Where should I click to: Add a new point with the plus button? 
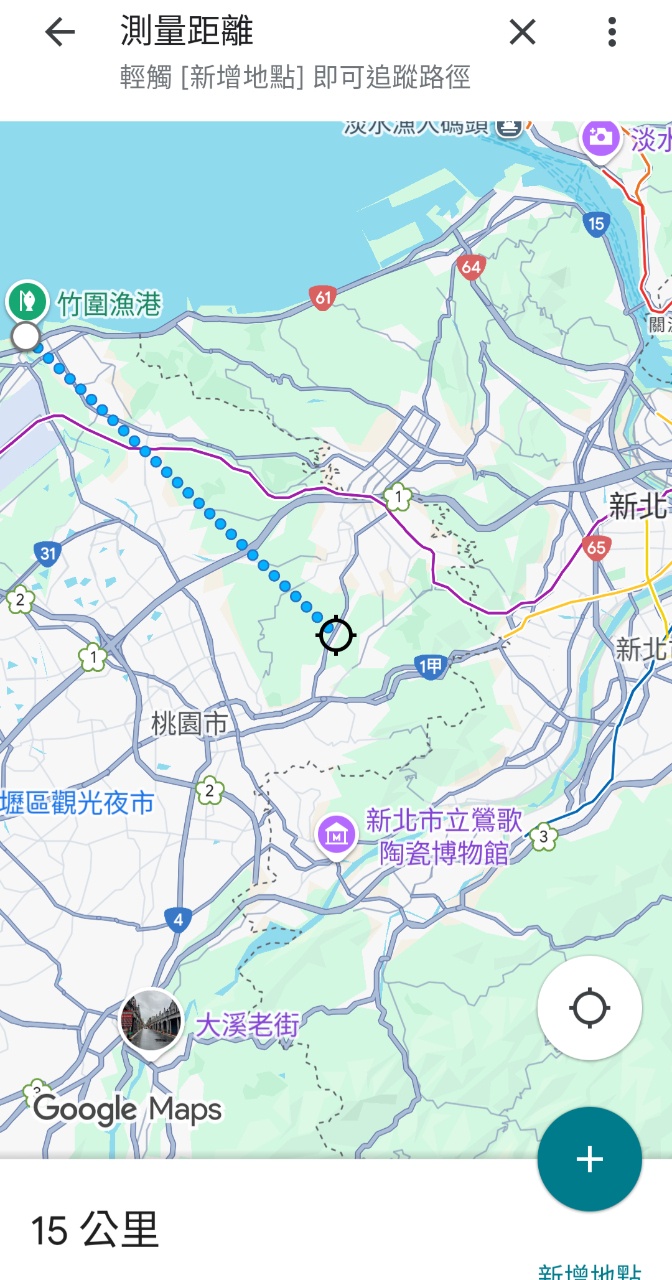tap(589, 1159)
